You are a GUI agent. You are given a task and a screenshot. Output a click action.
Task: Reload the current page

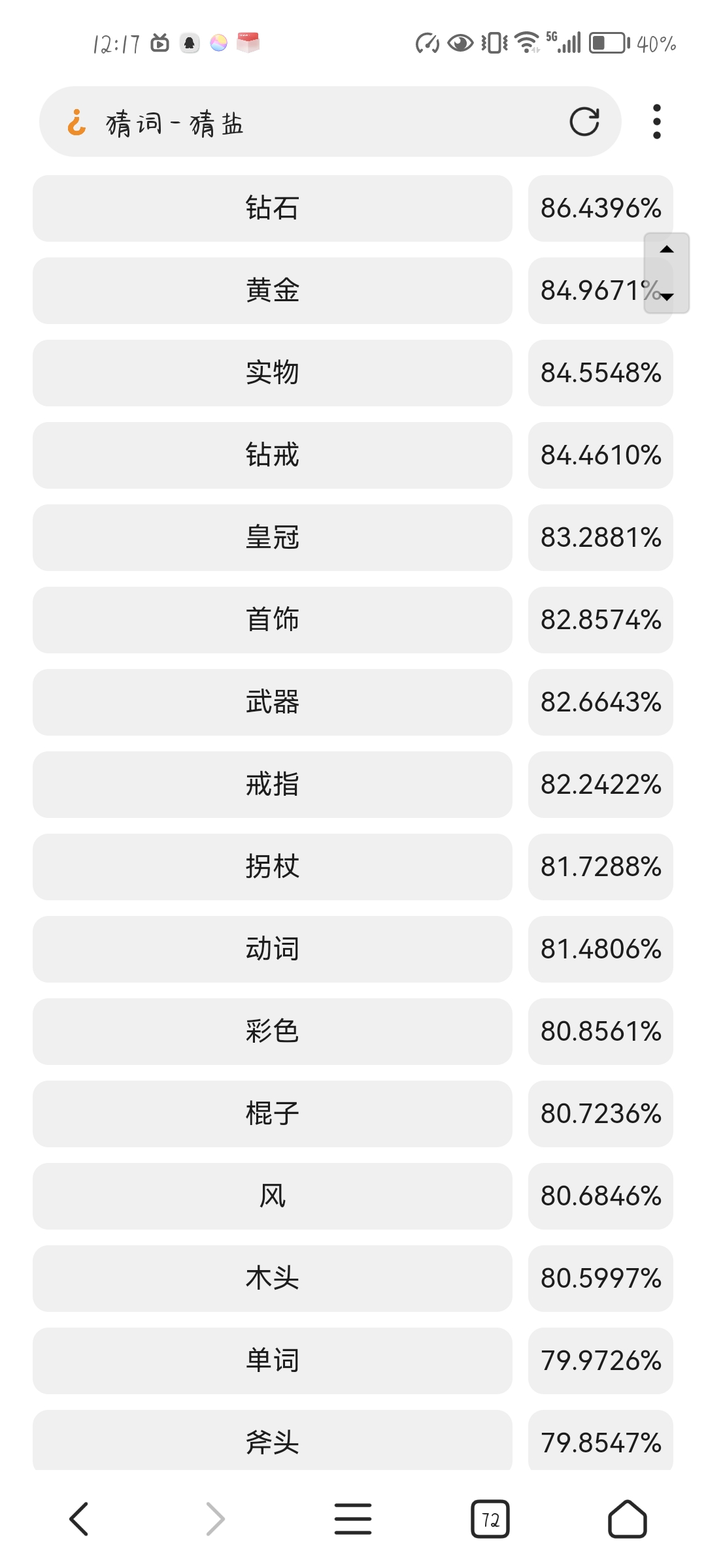tap(584, 122)
